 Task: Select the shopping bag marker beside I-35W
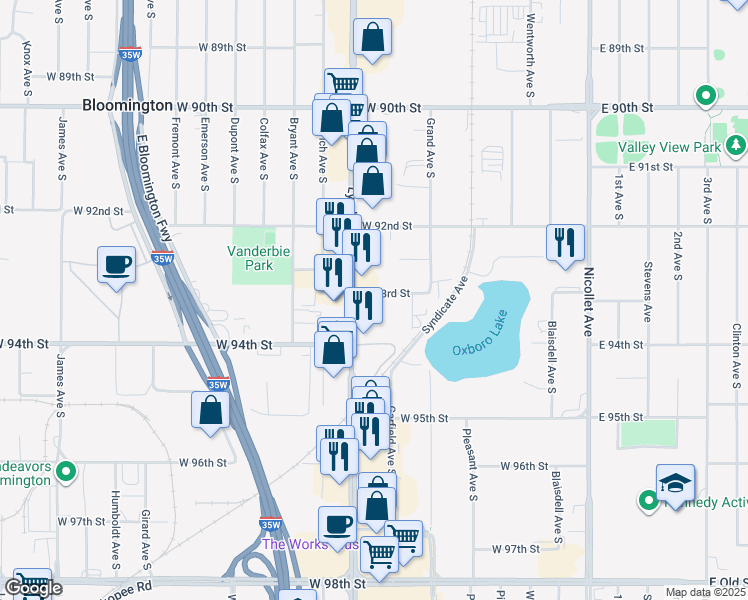[x=211, y=410]
